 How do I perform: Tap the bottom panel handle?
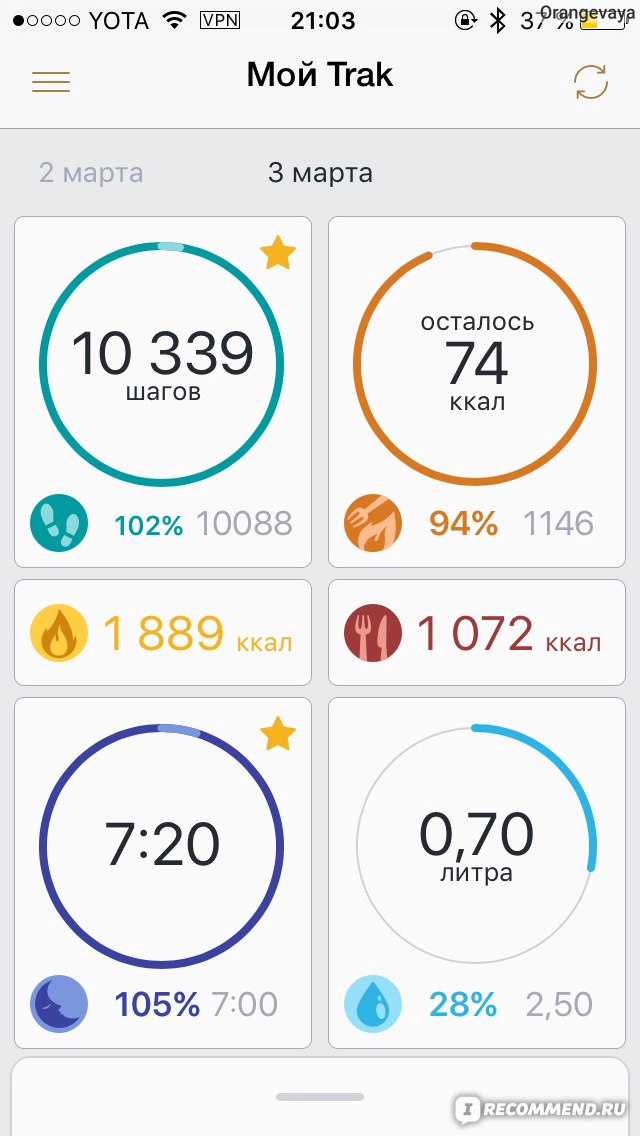coord(320,1097)
